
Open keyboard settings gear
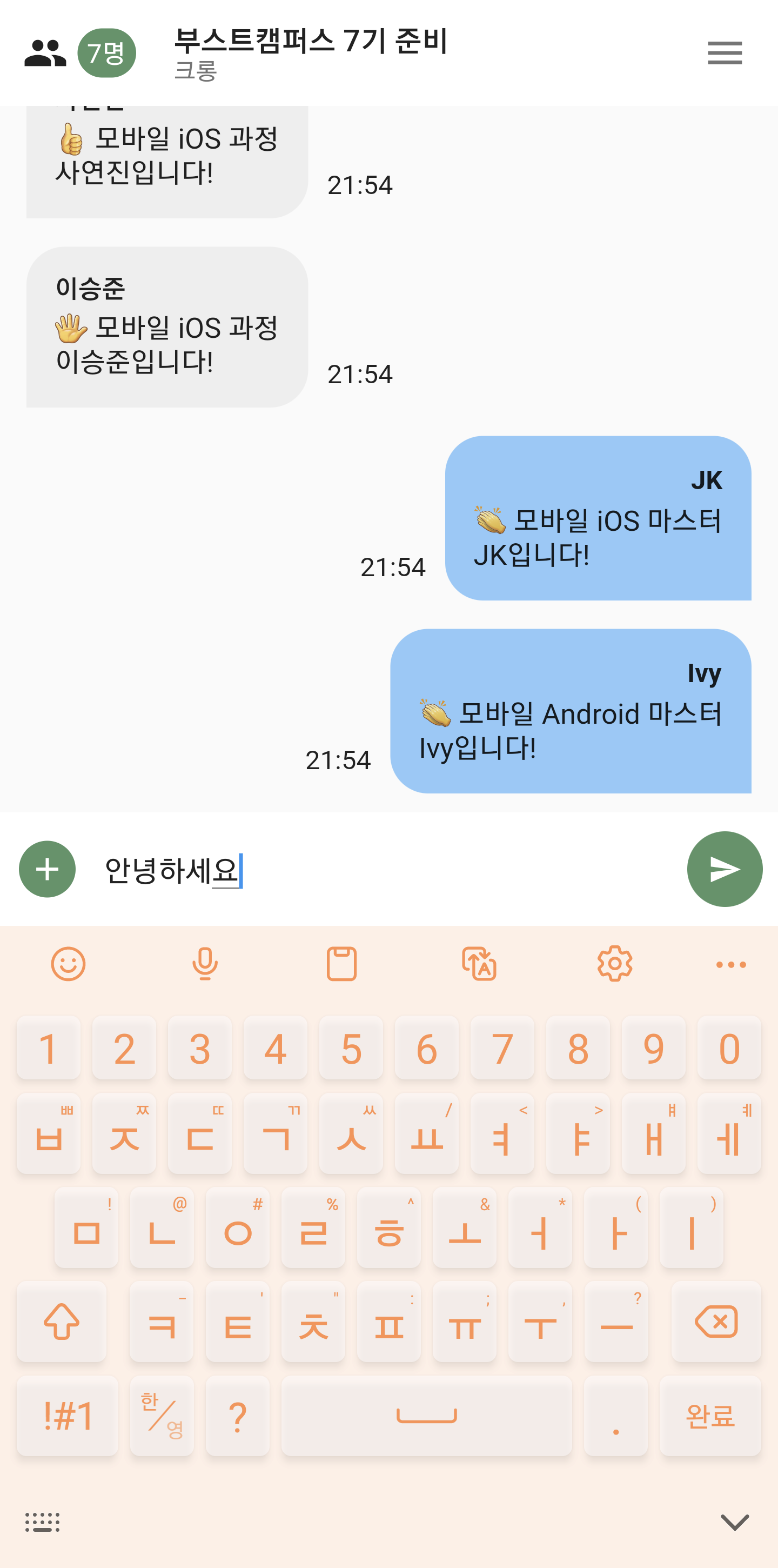pyautogui.click(x=615, y=964)
